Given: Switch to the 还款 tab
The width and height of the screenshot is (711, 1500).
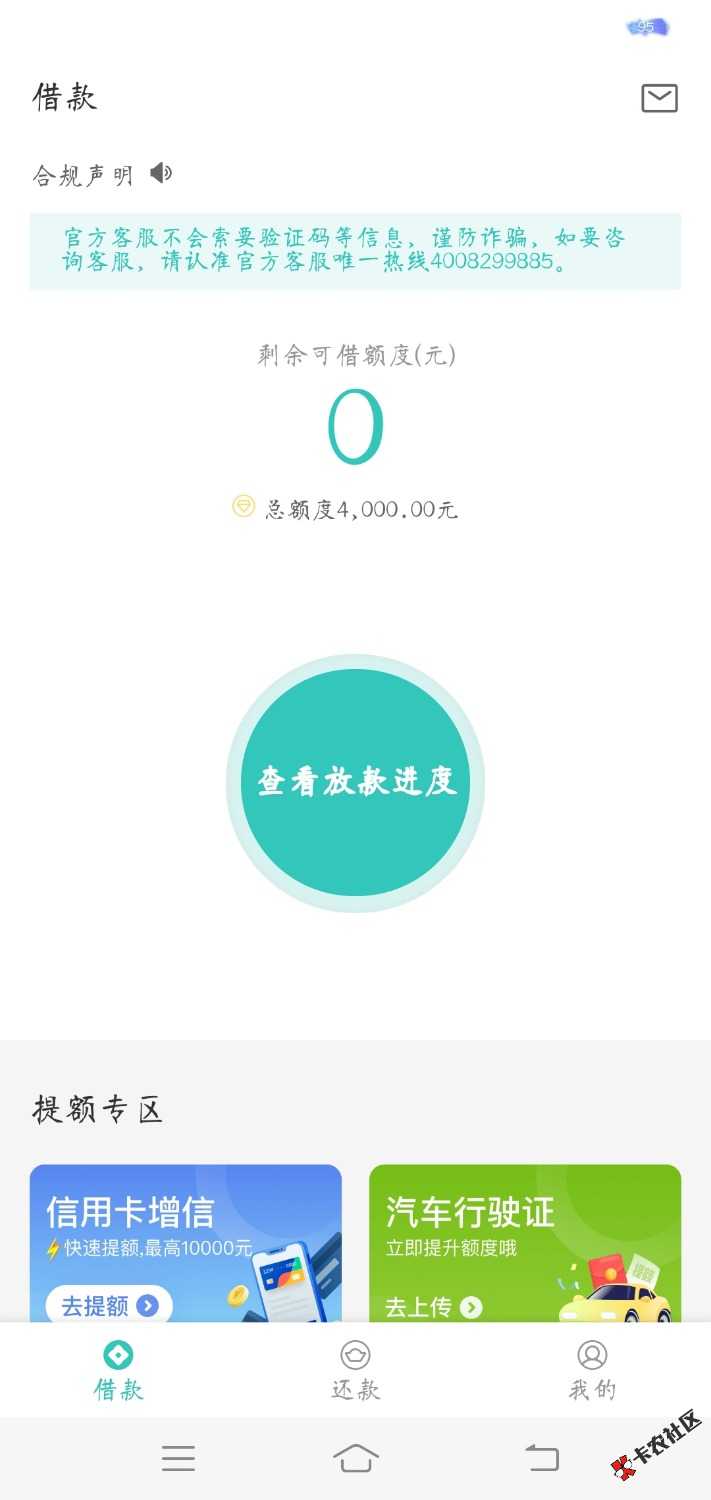Looking at the screenshot, I should coord(355,1370).
